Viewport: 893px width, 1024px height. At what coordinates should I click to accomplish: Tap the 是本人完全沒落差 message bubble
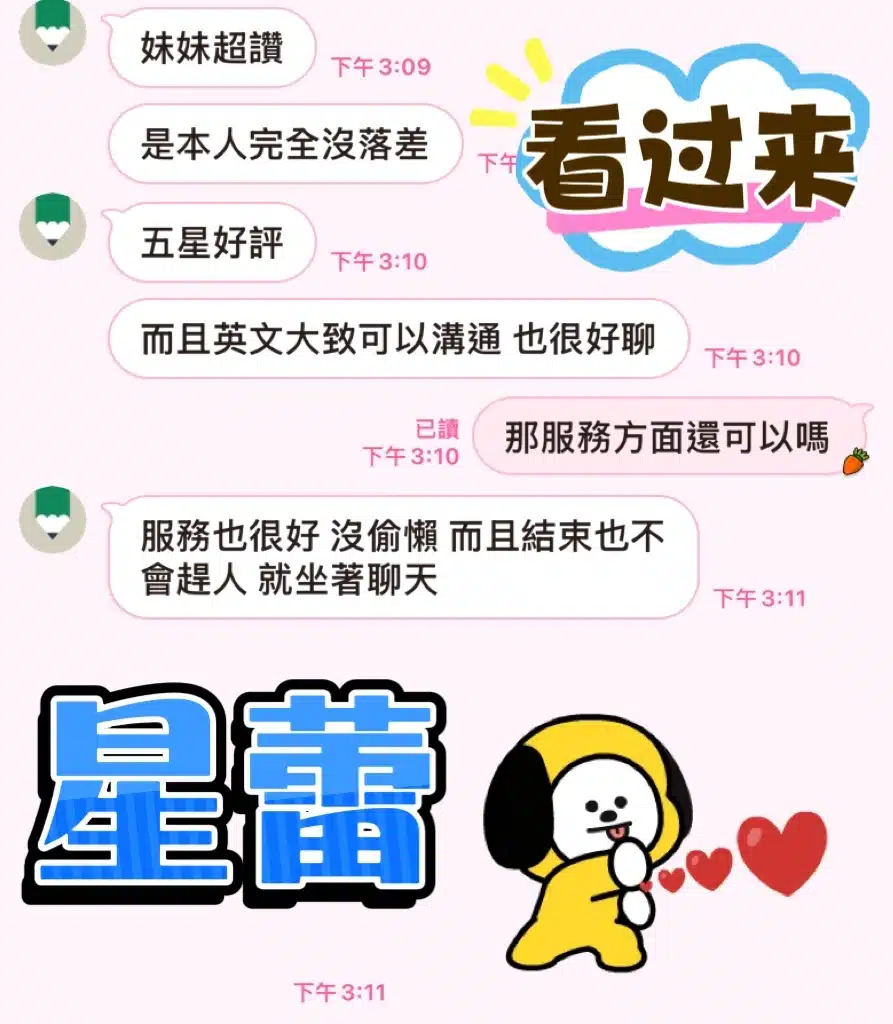(x=290, y=145)
